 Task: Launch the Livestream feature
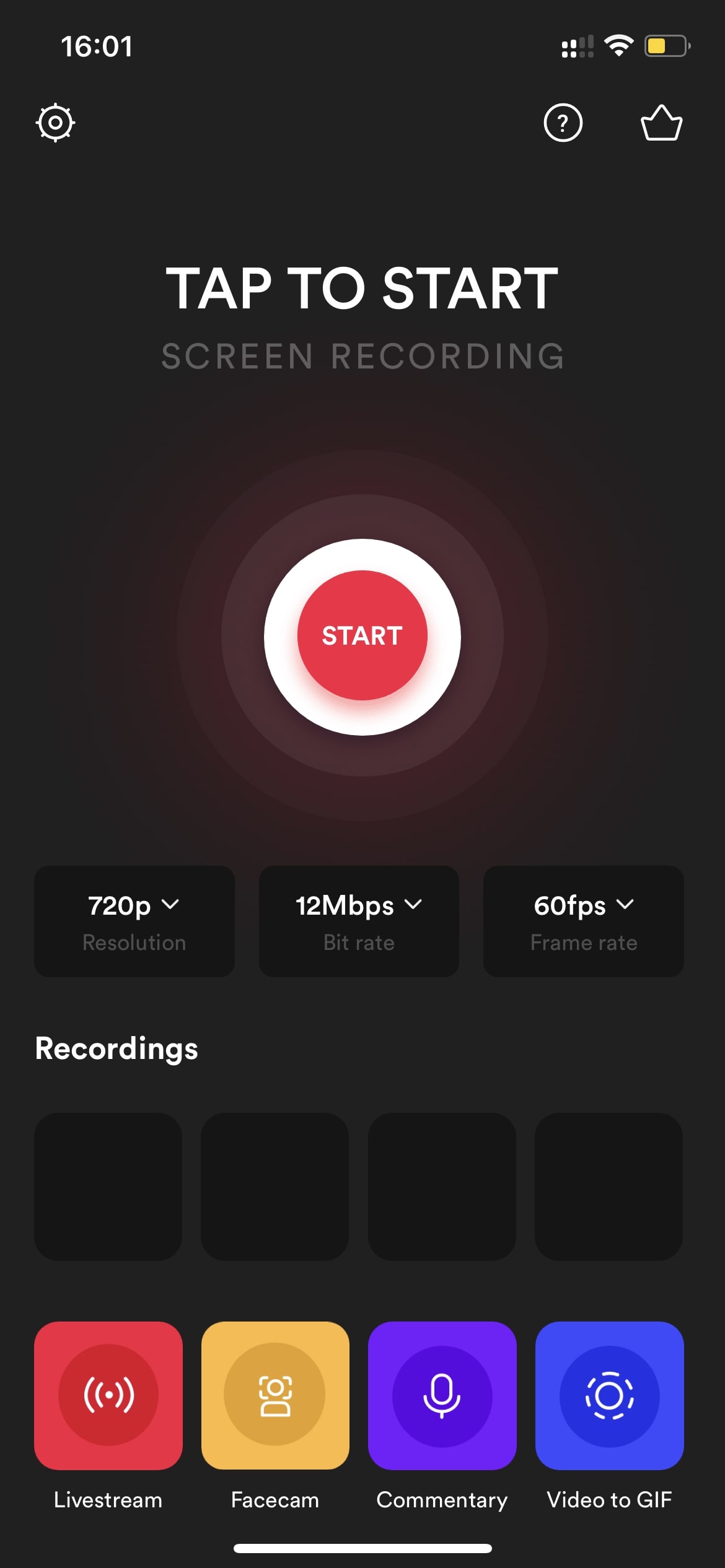(x=108, y=1395)
